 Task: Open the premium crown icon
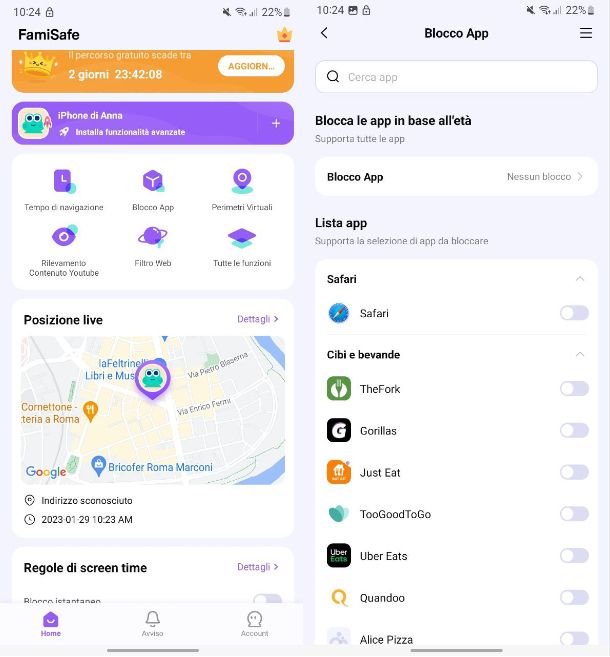click(x=284, y=35)
